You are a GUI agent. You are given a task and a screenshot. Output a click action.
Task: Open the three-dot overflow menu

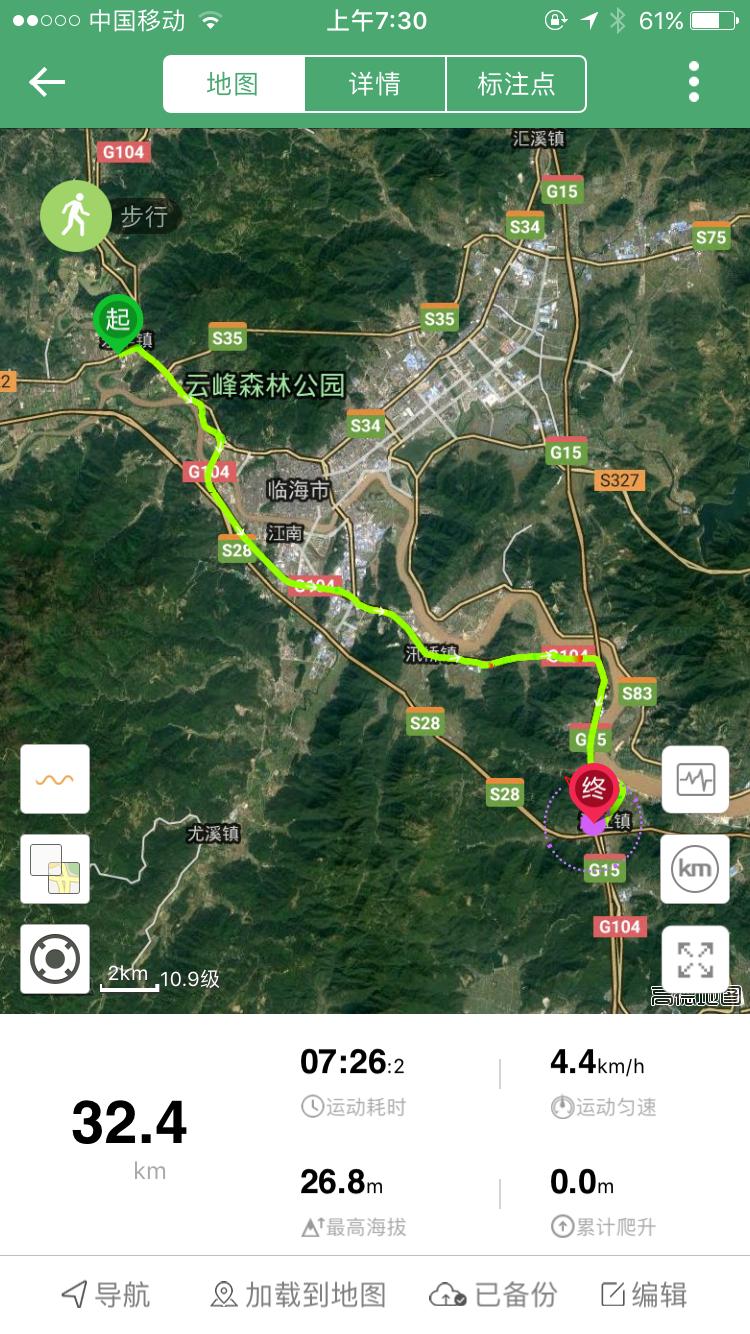(x=693, y=84)
